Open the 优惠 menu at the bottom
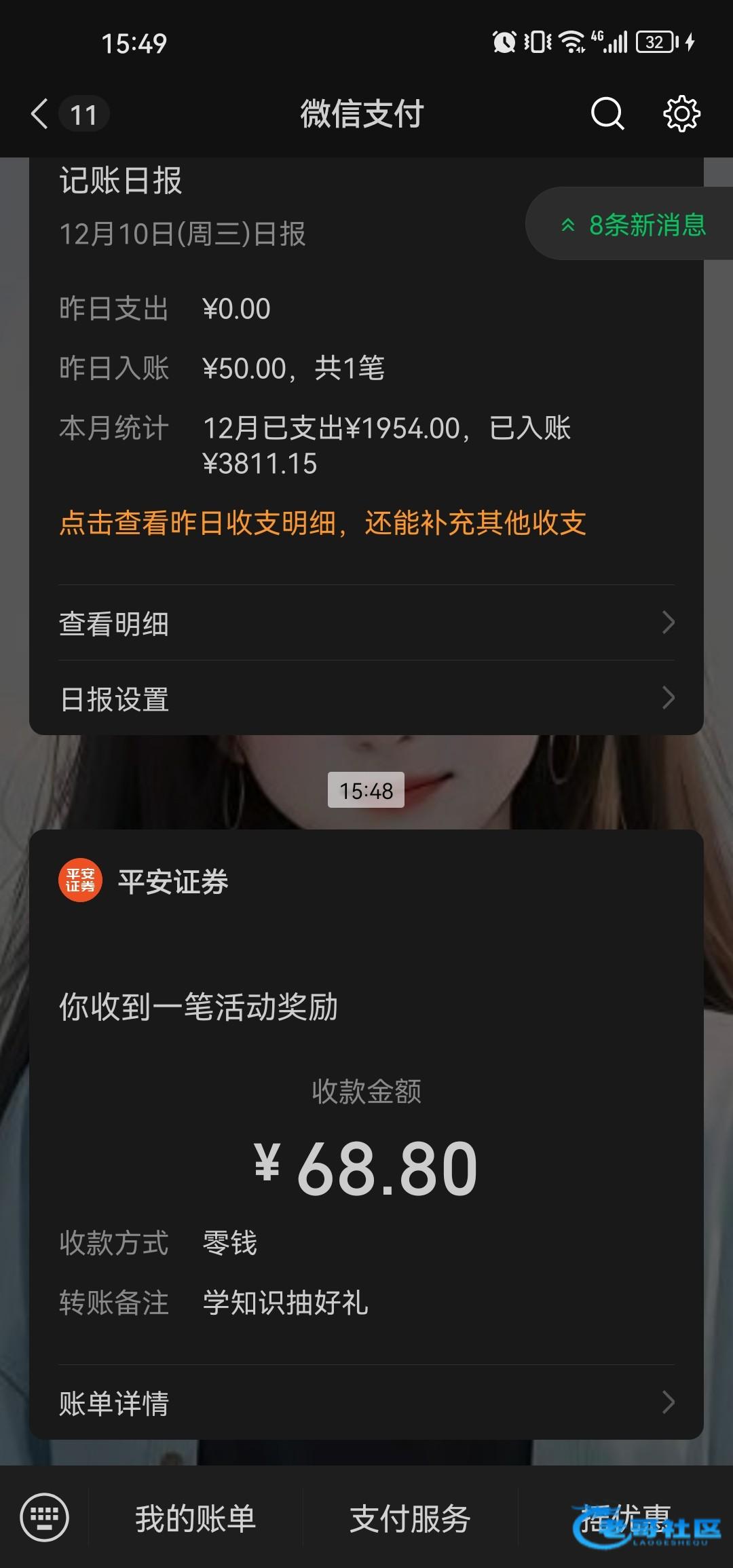The image size is (733, 1568). [626, 1518]
